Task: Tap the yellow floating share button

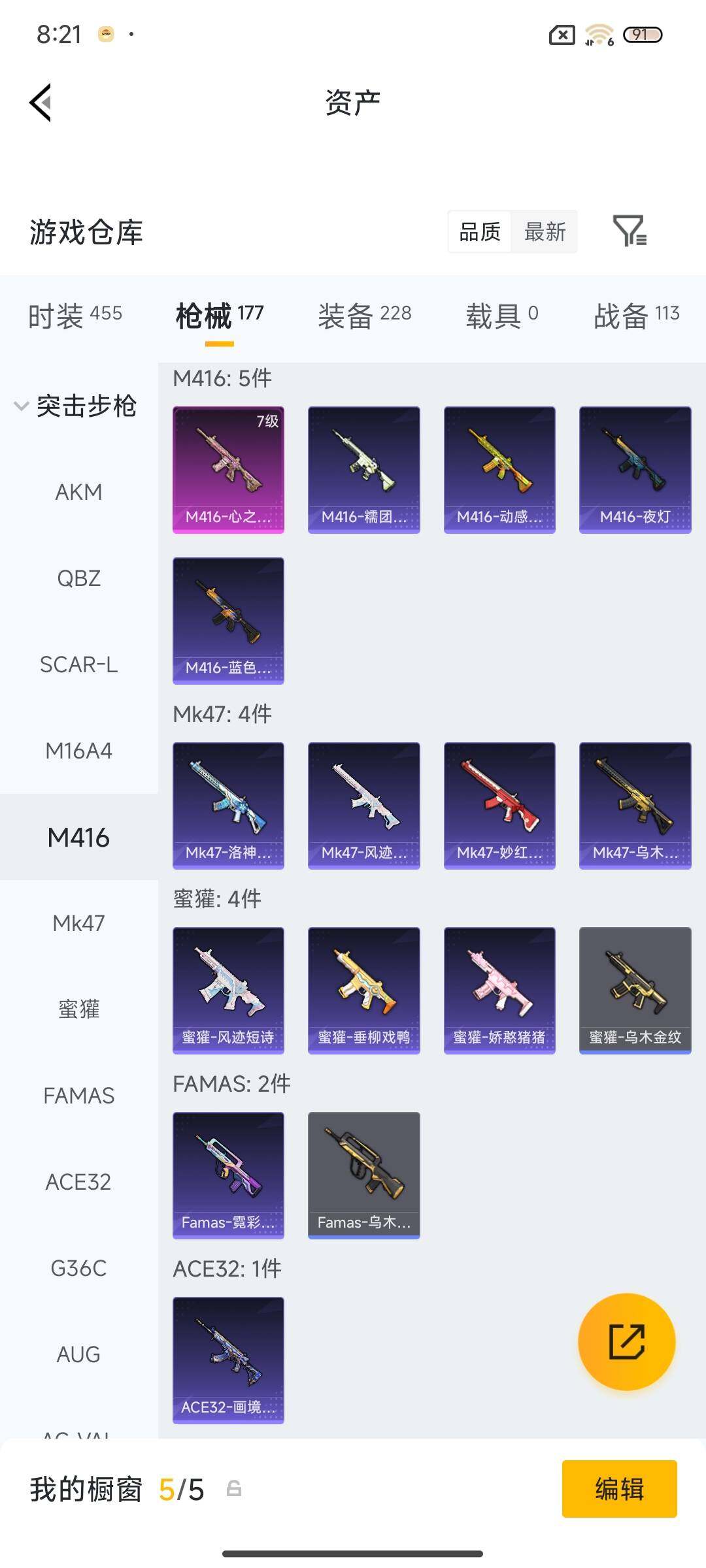Action: pos(626,1341)
